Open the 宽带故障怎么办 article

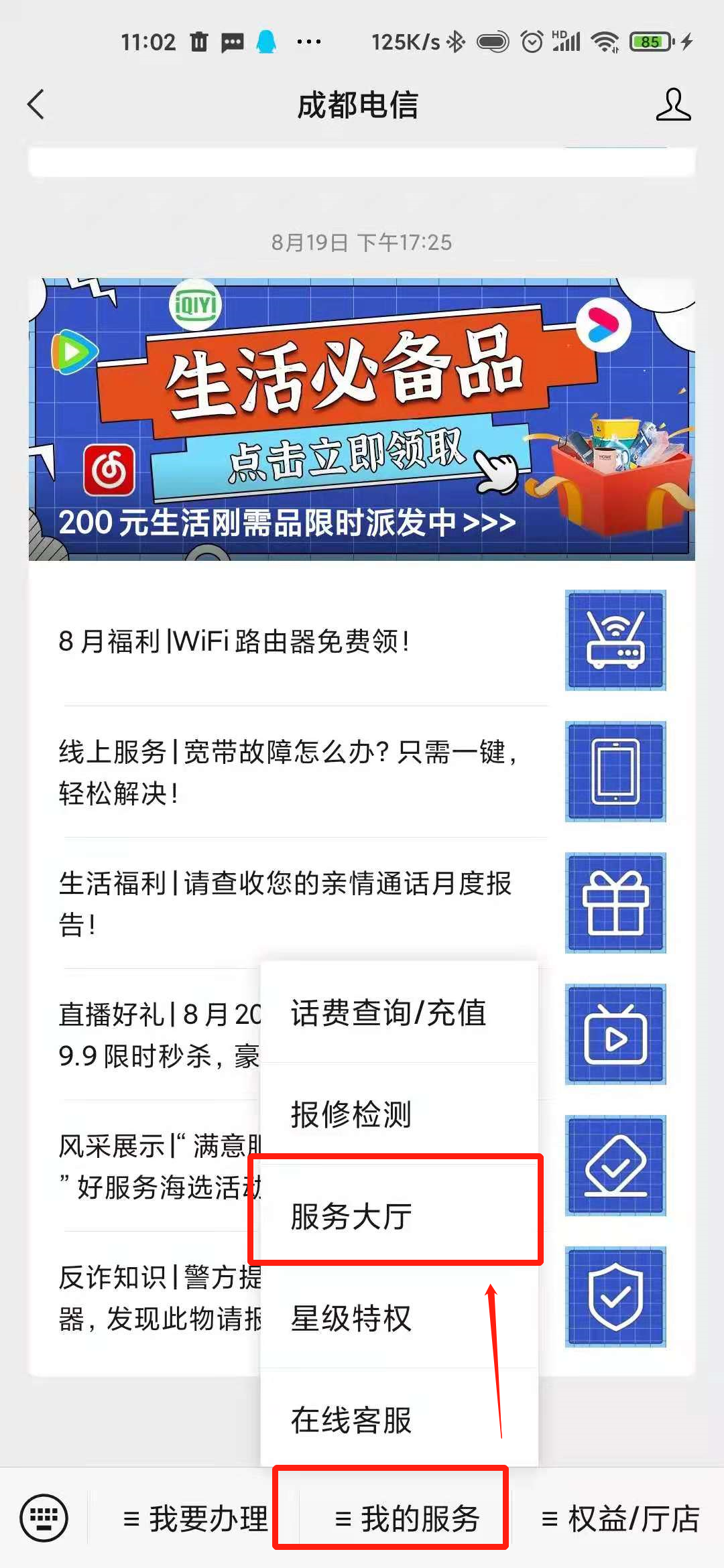tap(362, 772)
